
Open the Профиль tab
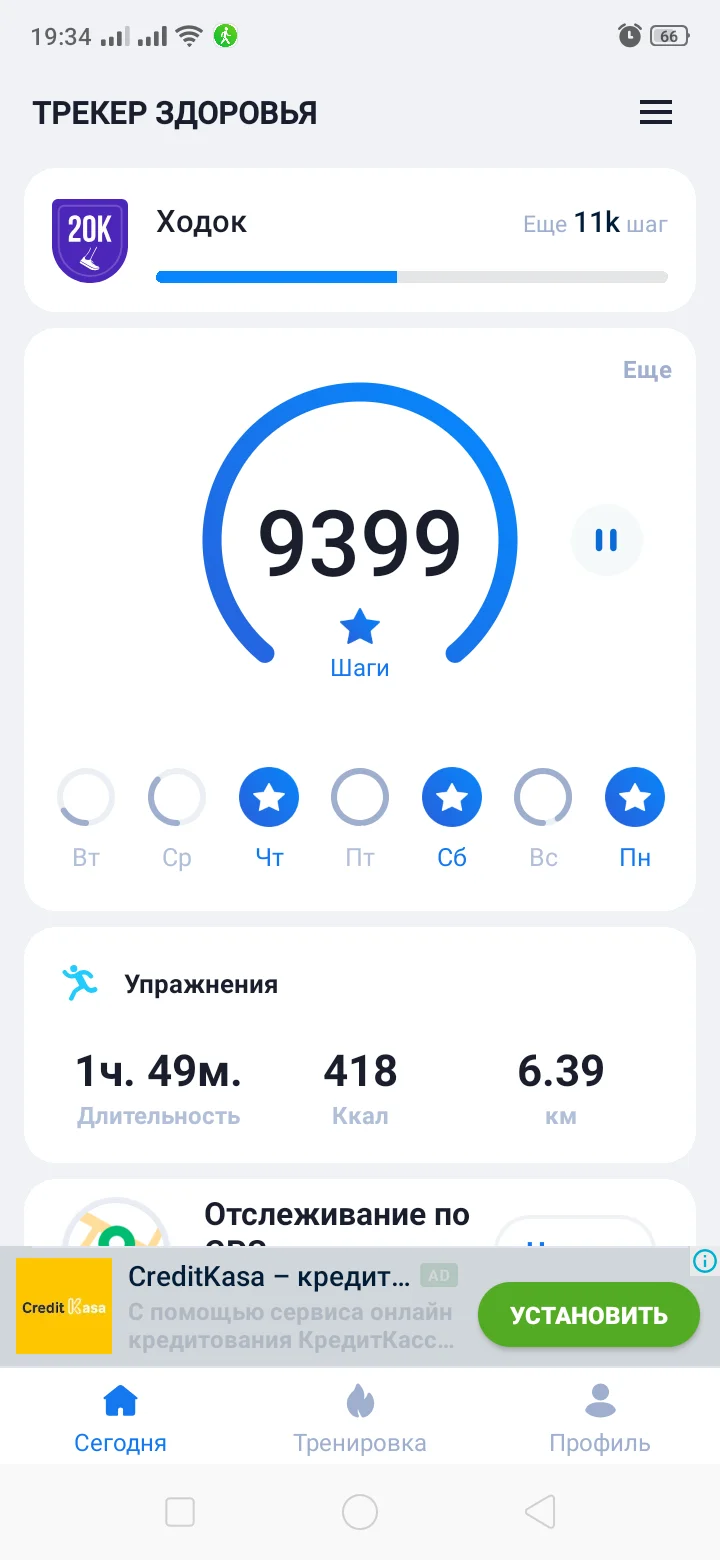point(600,1418)
